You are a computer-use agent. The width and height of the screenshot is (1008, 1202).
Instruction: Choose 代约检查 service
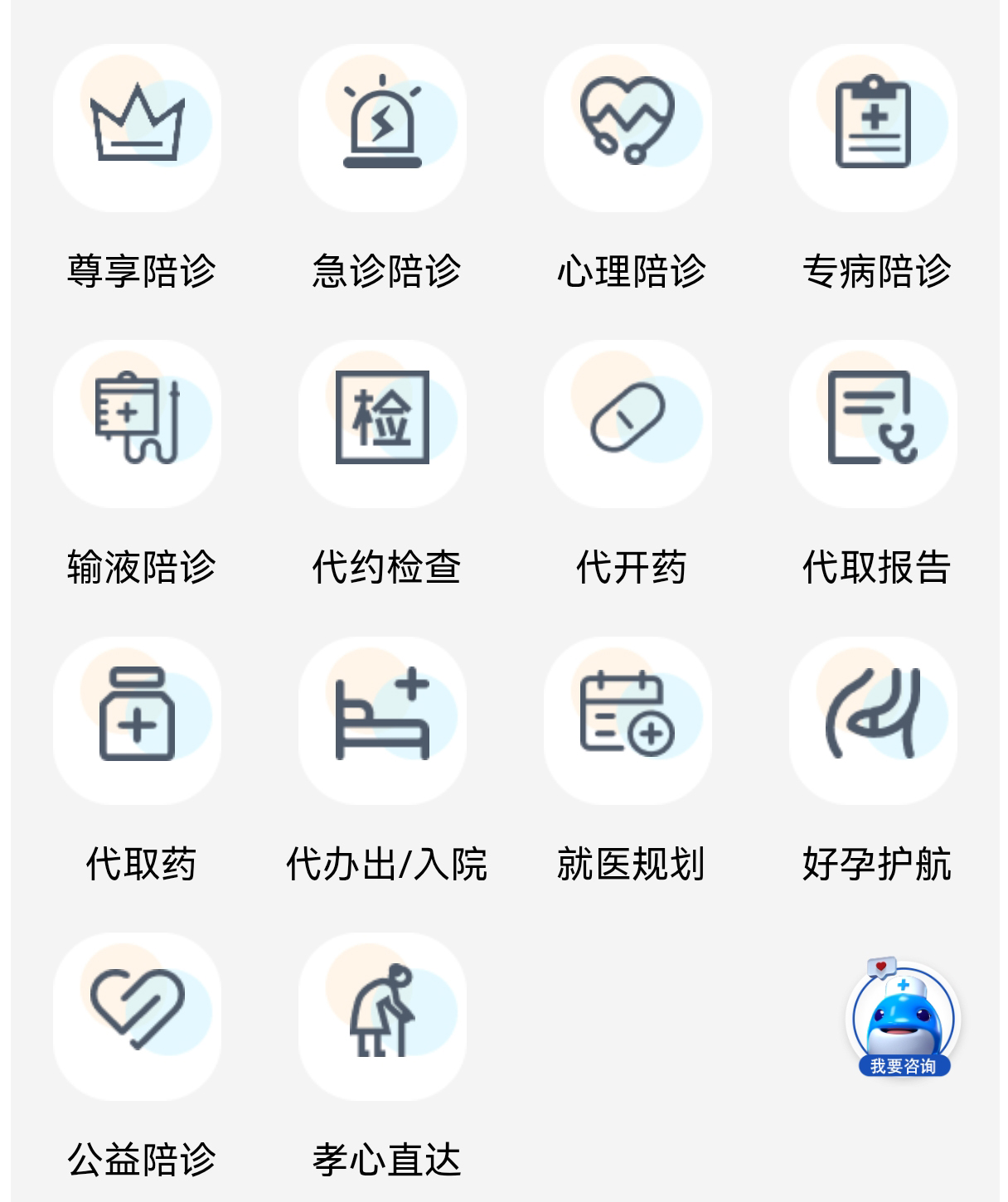pyautogui.click(x=382, y=424)
